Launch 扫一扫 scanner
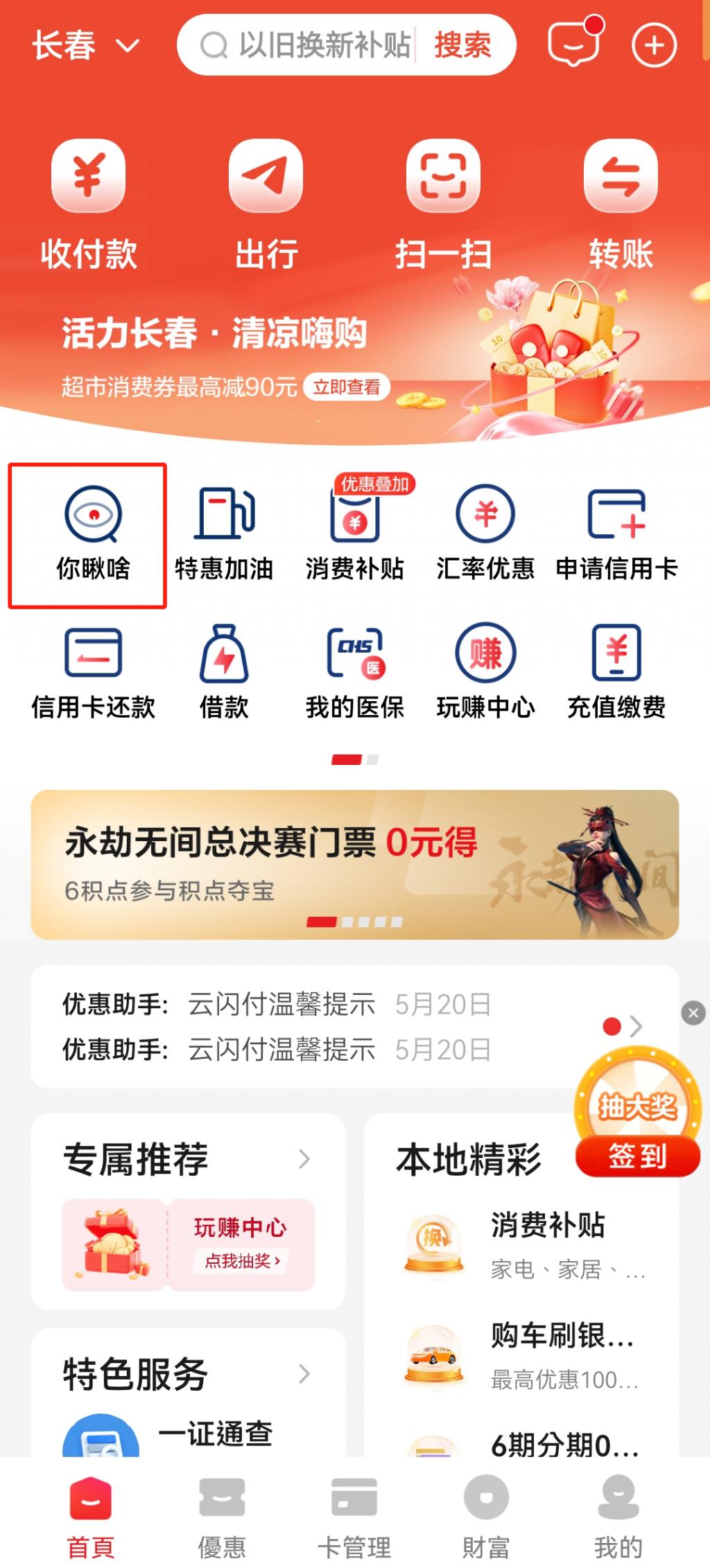This screenshot has width=710, height=1568. tap(443, 204)
